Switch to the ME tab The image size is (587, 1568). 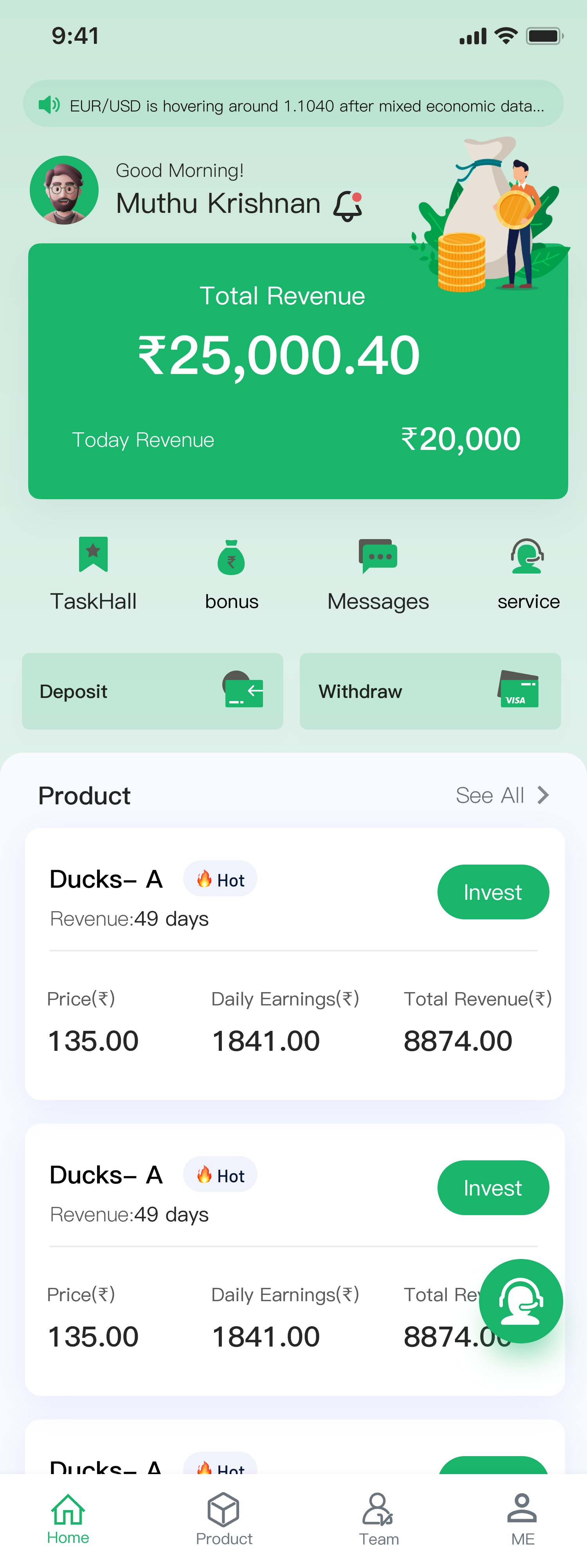tap(522, 1519)
